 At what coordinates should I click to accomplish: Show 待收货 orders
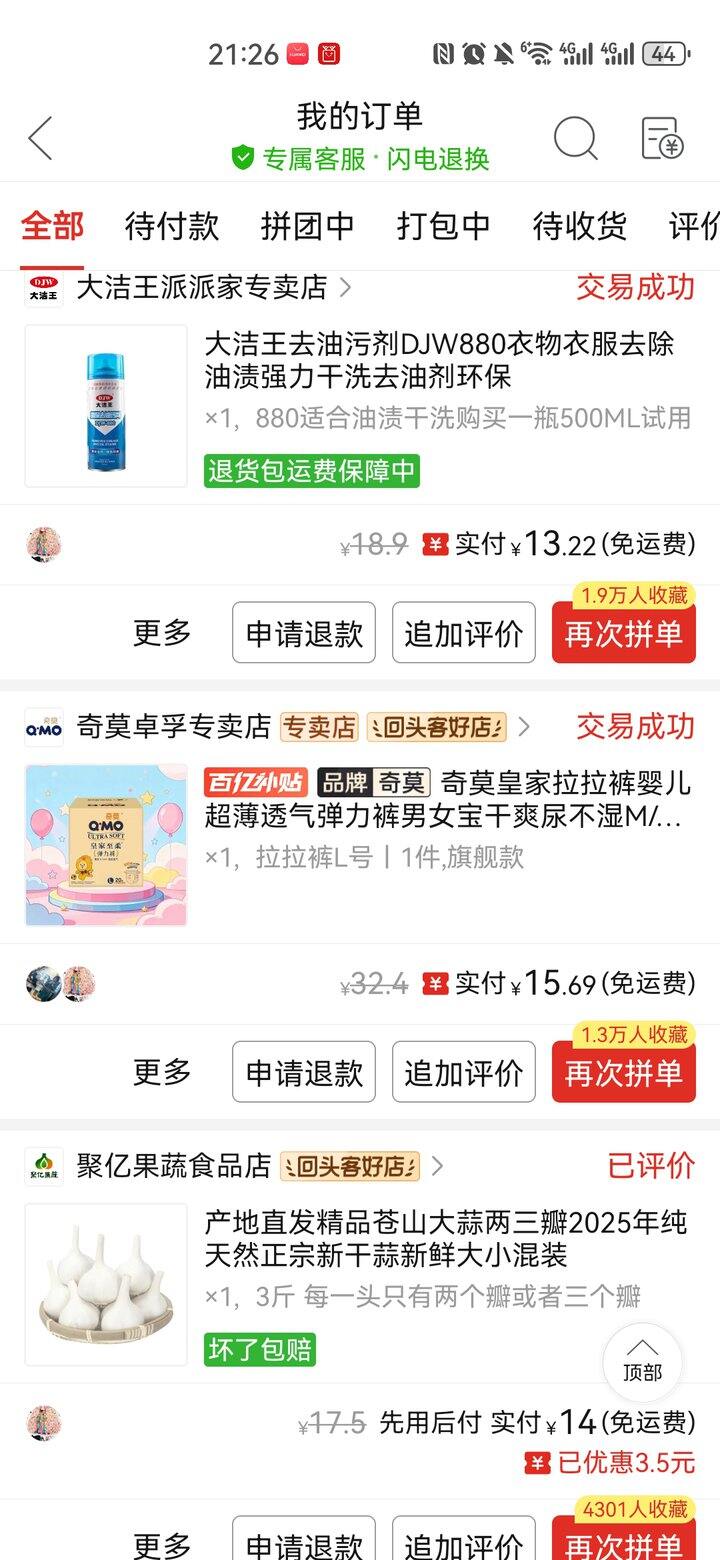click(x=579, y=226)
